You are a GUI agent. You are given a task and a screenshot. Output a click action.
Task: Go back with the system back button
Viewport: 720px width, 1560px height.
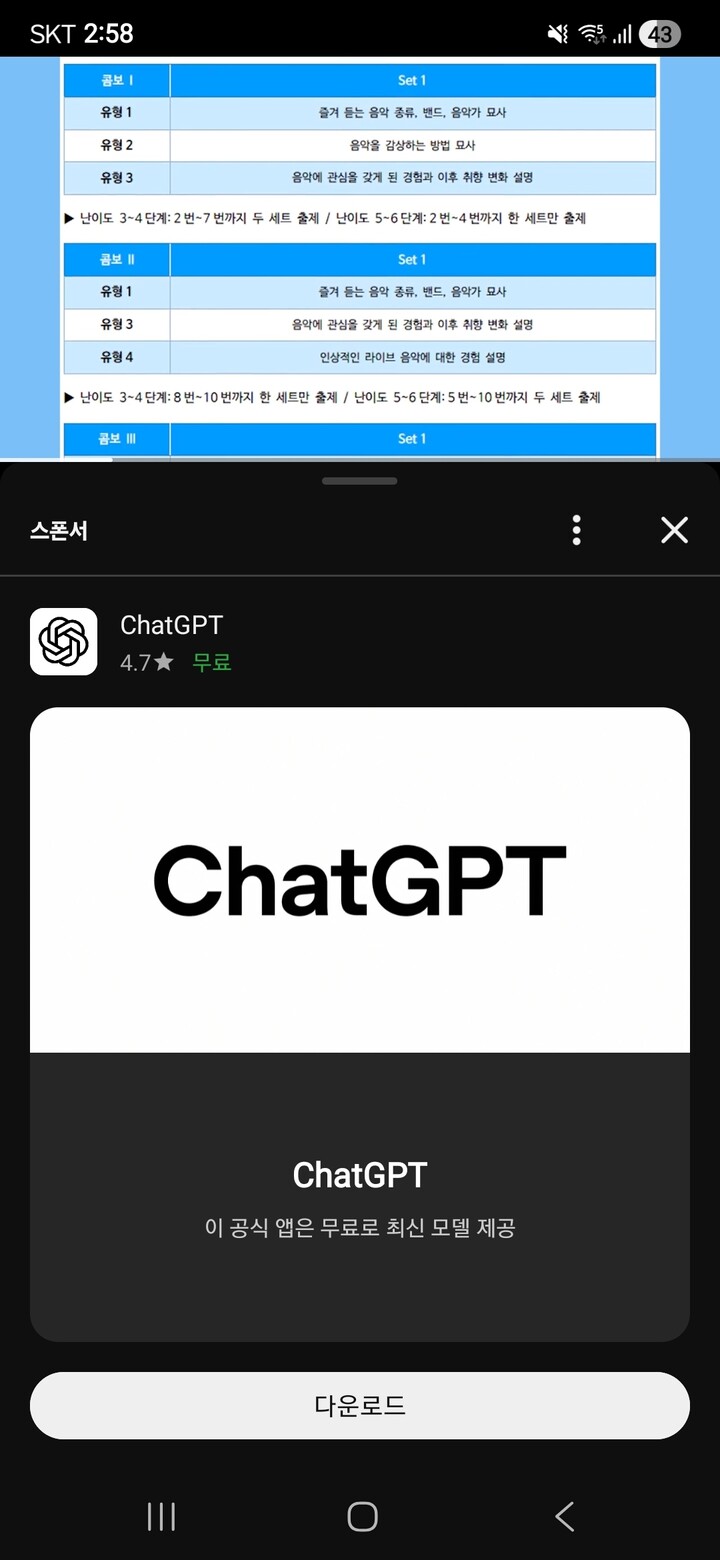(x=564, y=1516)
